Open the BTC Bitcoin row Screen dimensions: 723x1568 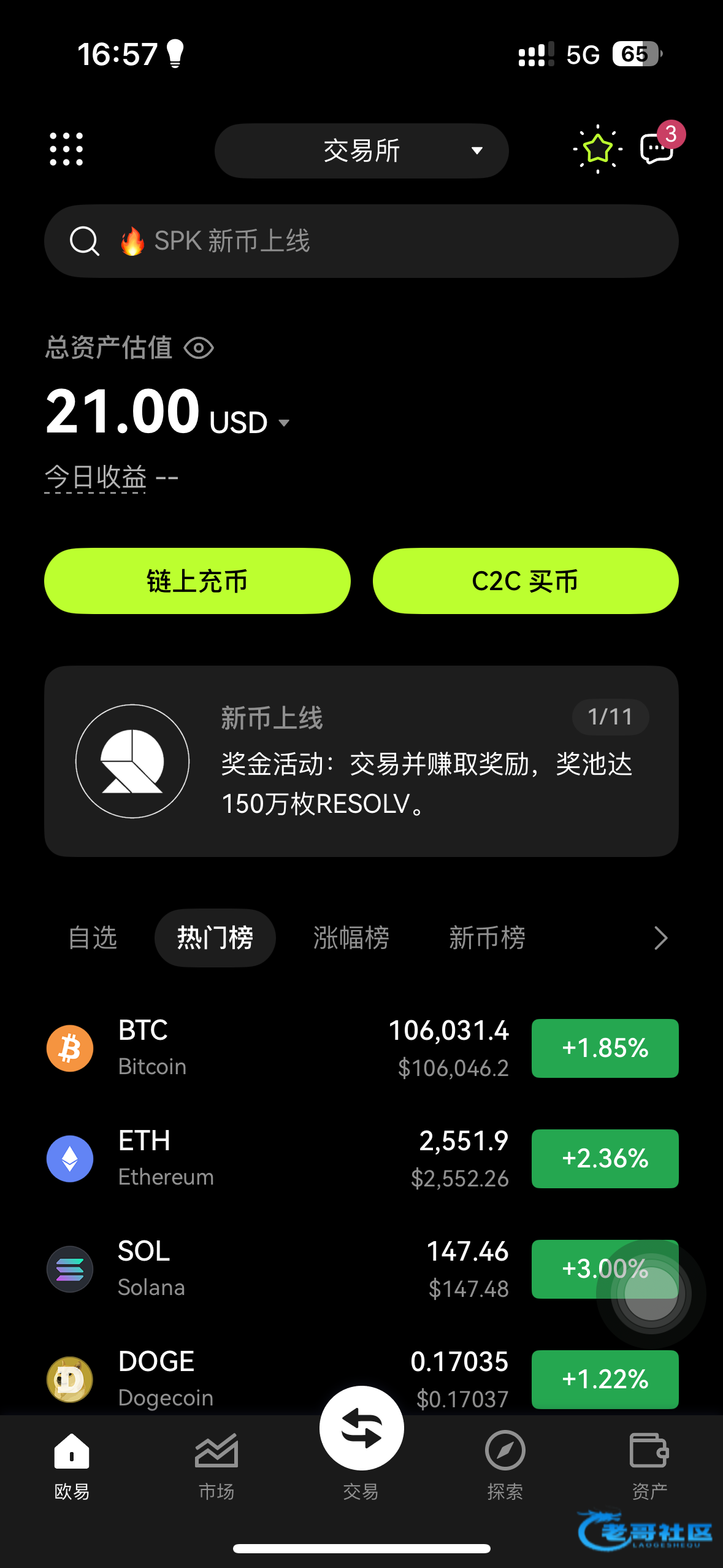coord(361,1048)
